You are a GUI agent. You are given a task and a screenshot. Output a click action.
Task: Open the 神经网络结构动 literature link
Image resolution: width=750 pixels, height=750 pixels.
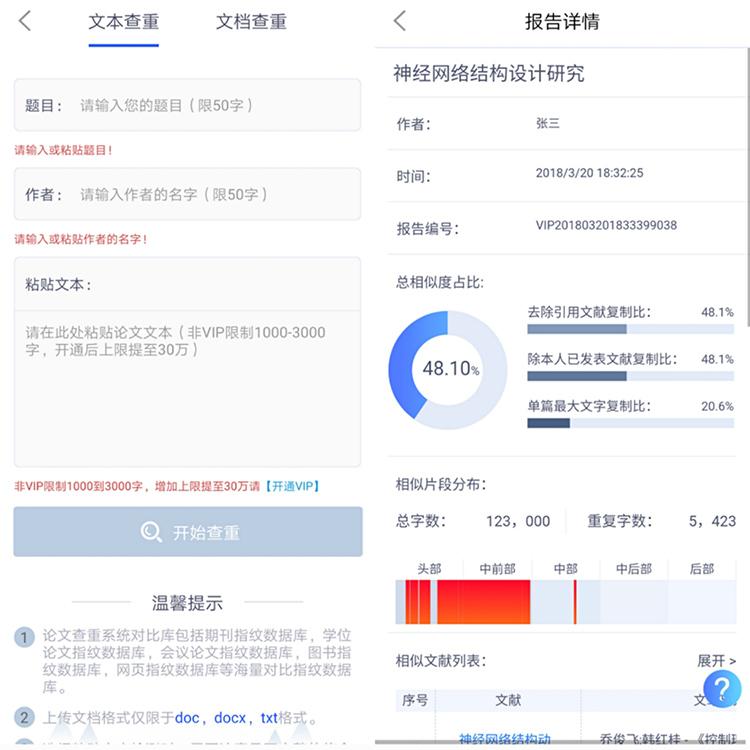coord(504,739)
